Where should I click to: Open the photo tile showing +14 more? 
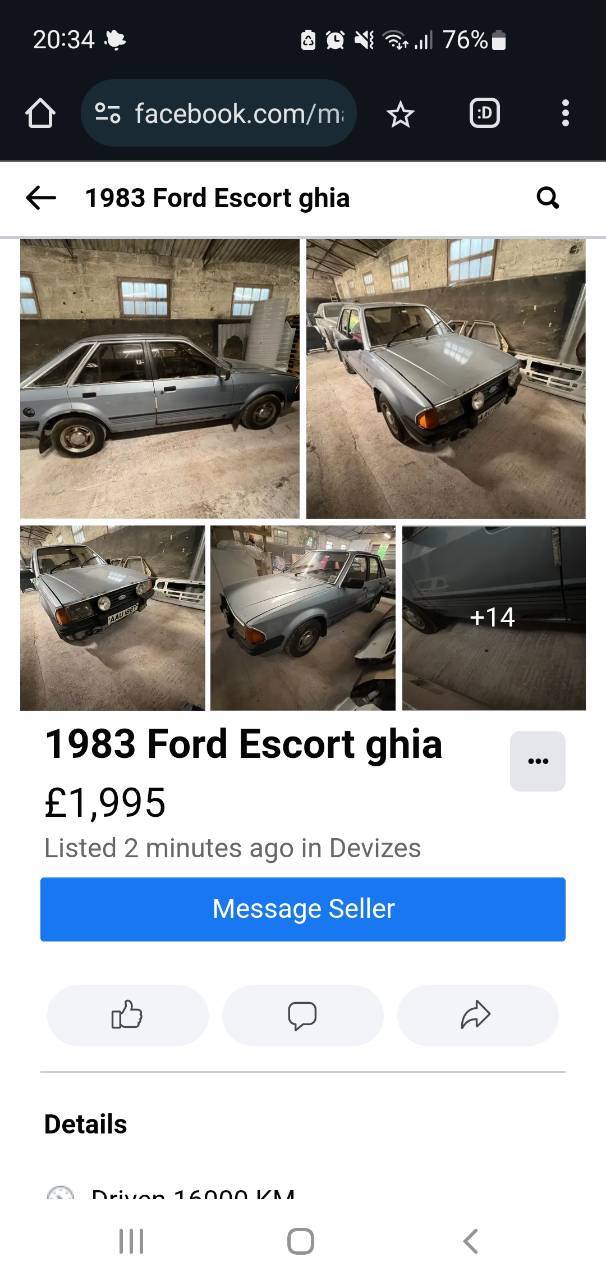point(494,618)
